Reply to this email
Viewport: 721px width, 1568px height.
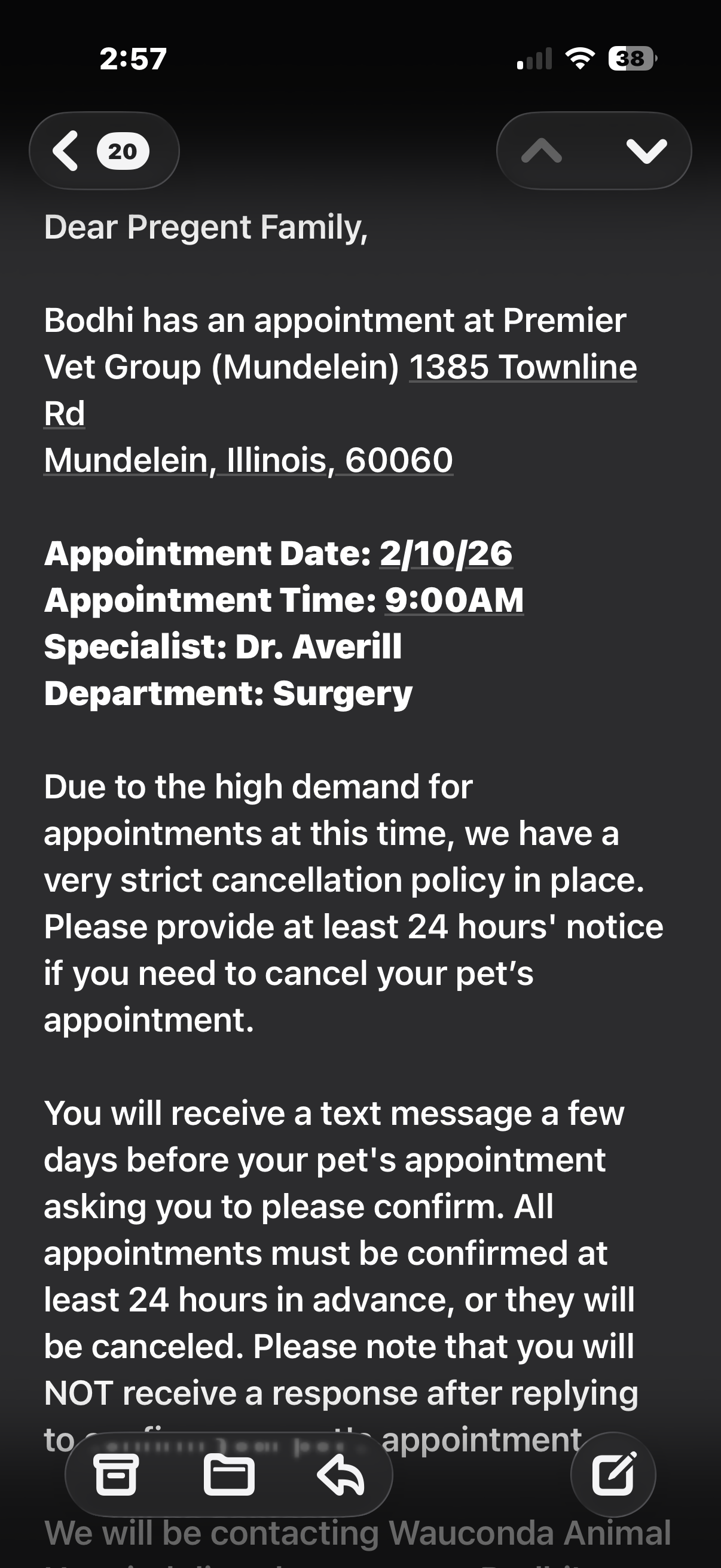341,1474
